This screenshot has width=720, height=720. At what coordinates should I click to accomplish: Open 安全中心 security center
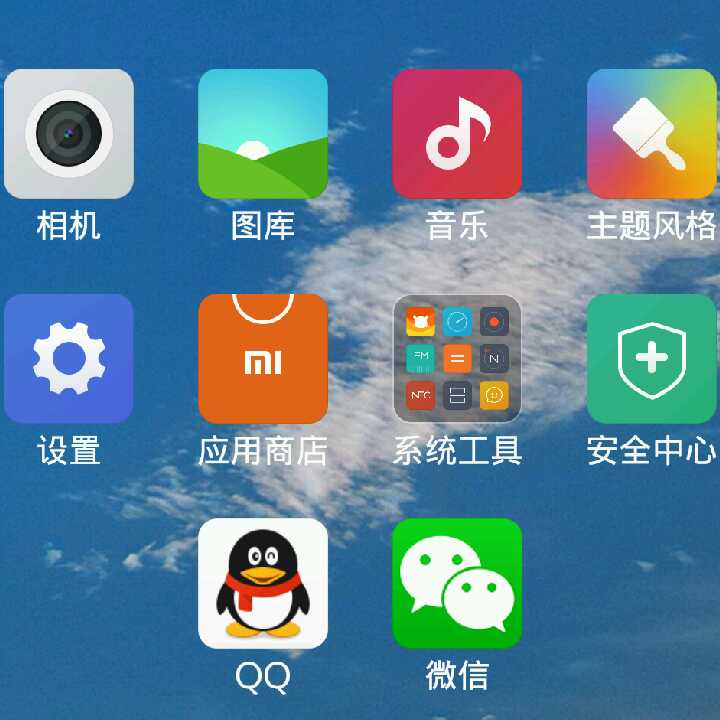pyautogui.click(x=651, y=359)
